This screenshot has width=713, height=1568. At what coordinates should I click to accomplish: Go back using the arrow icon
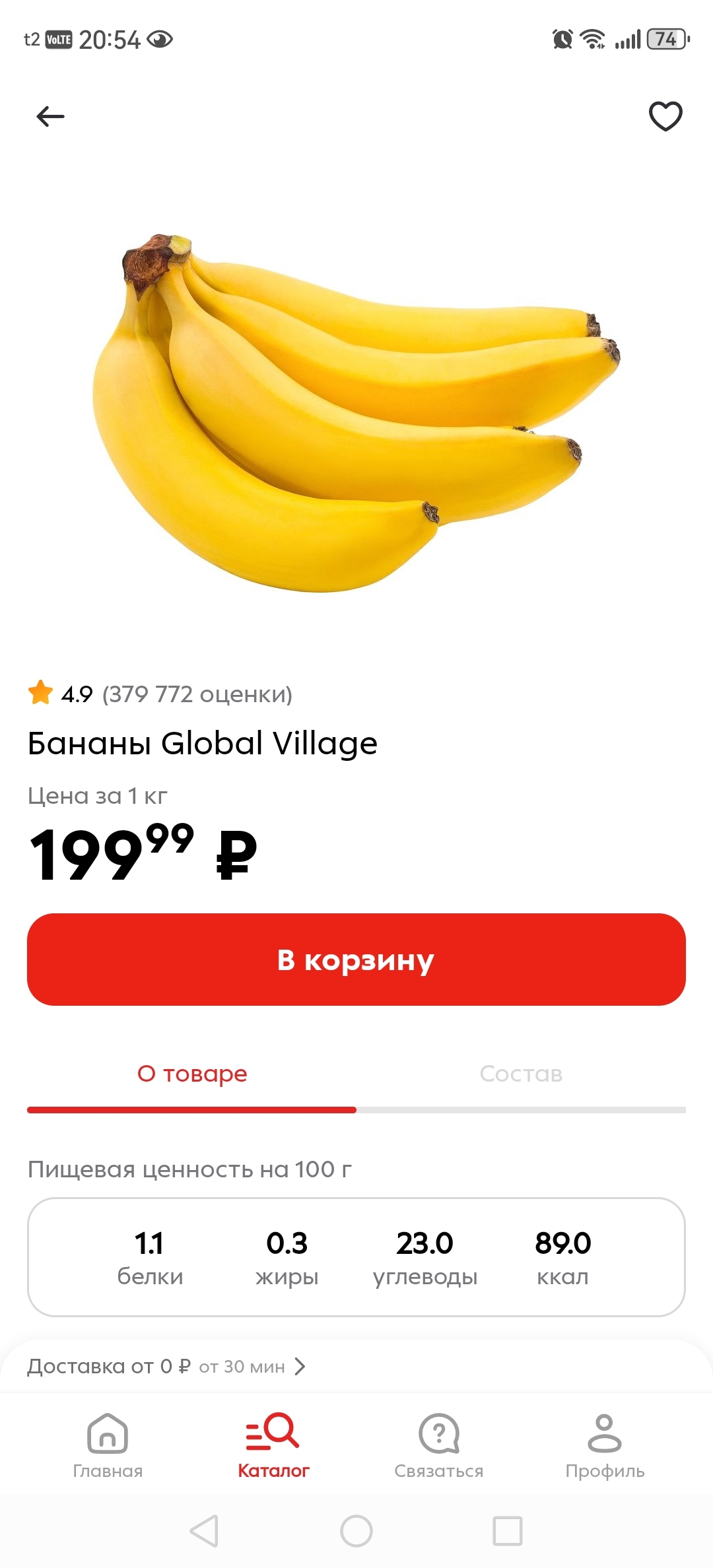click(50, 117)
